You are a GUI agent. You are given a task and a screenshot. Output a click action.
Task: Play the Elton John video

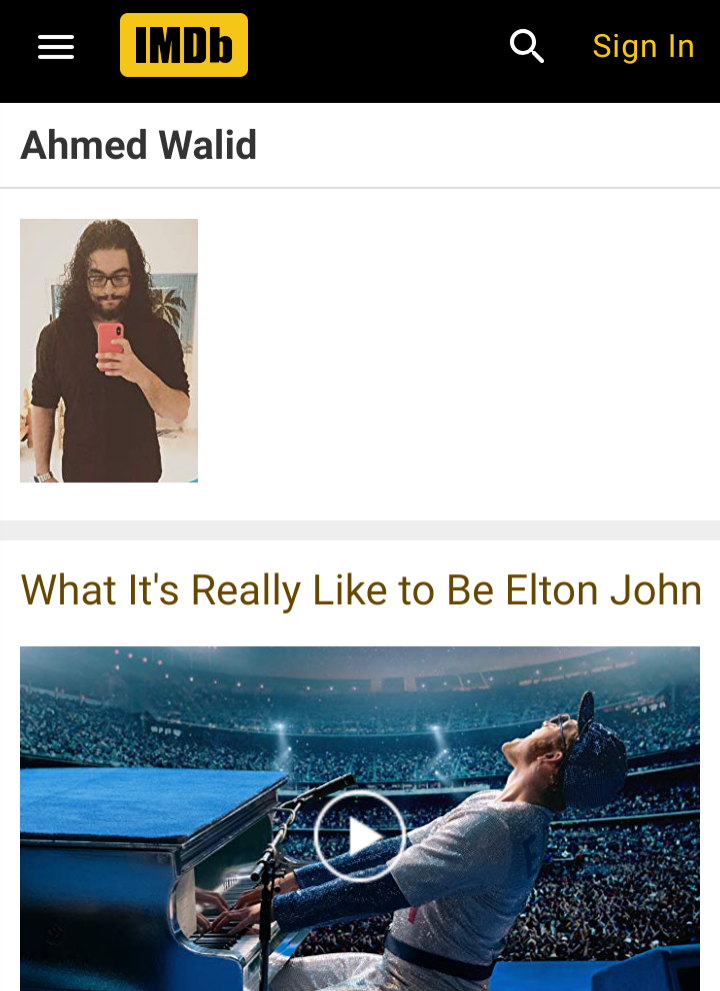(x=360, y=836)
